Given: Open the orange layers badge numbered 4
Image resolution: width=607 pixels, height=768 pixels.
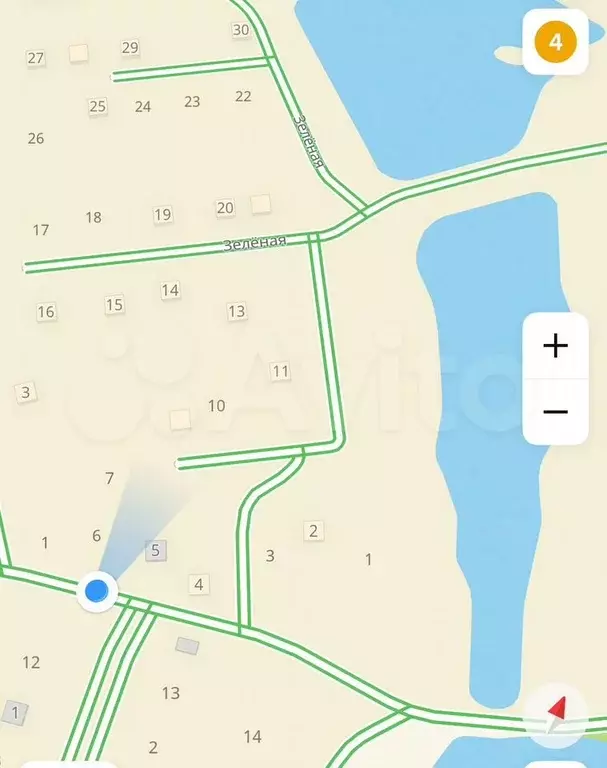Looking at the screenshot, I should pos(556,42).
